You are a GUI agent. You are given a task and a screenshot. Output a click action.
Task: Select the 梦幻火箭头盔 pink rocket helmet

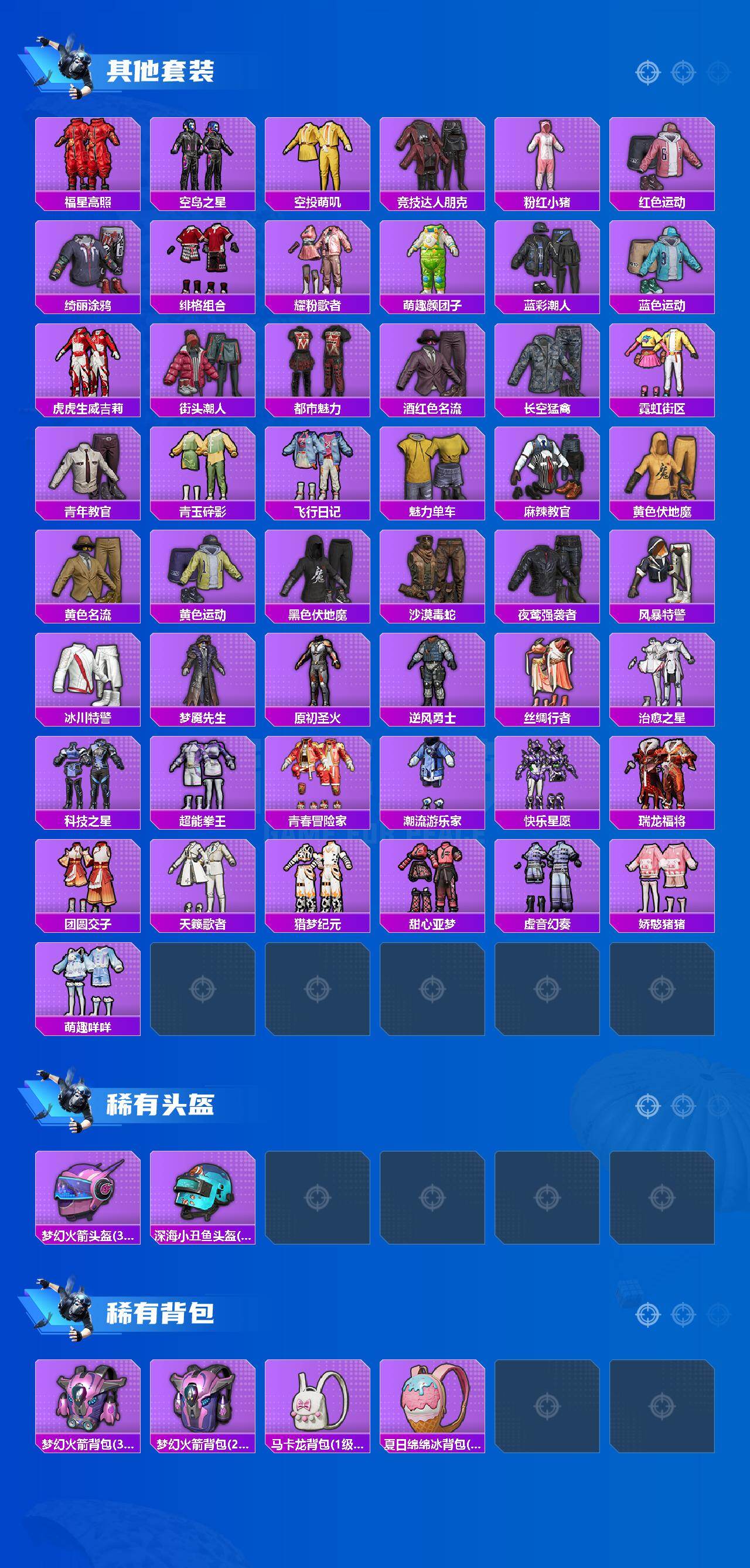pos(89,1192)
